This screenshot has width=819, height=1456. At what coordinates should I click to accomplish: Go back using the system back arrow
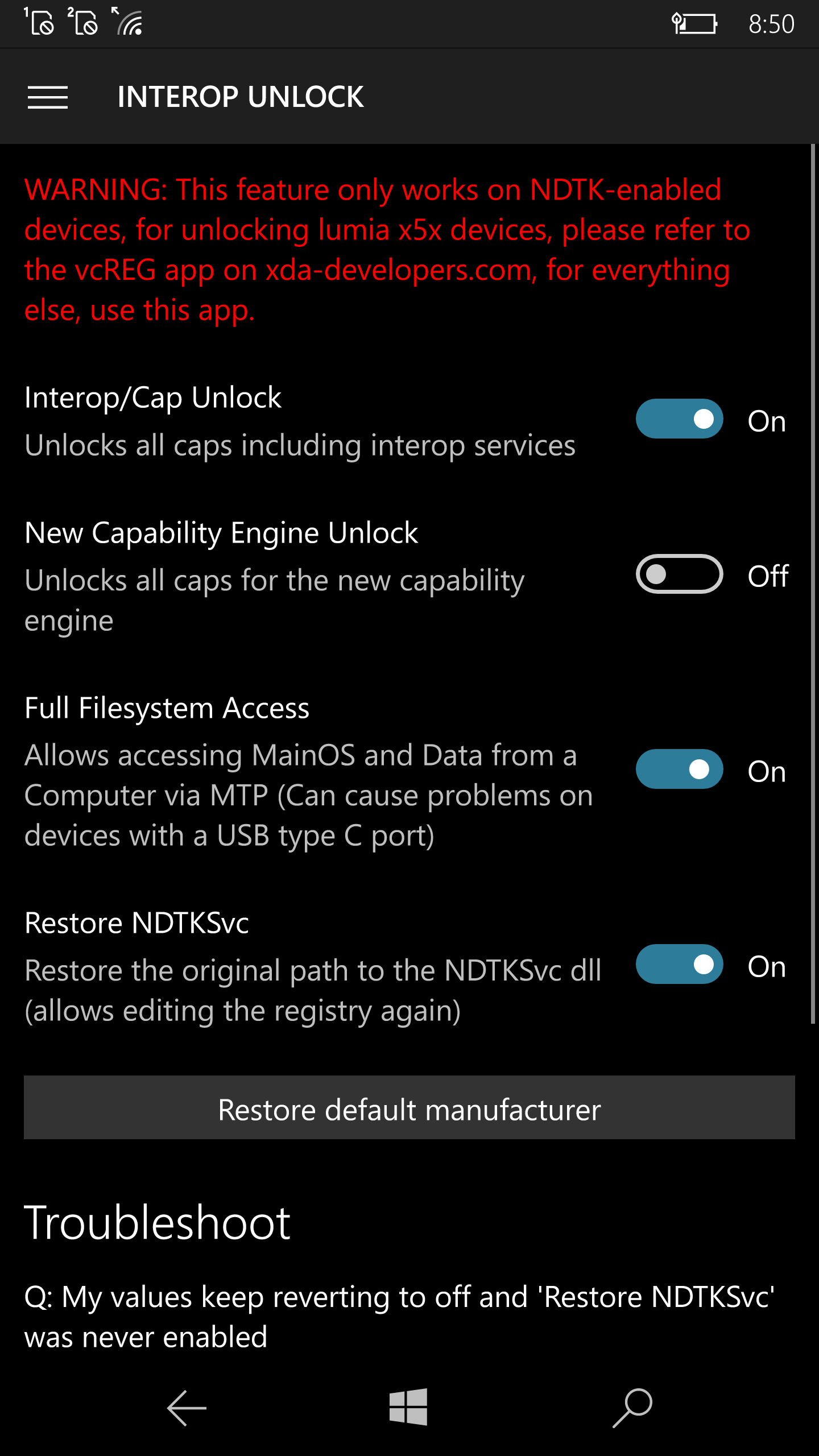coord(187,1408)
